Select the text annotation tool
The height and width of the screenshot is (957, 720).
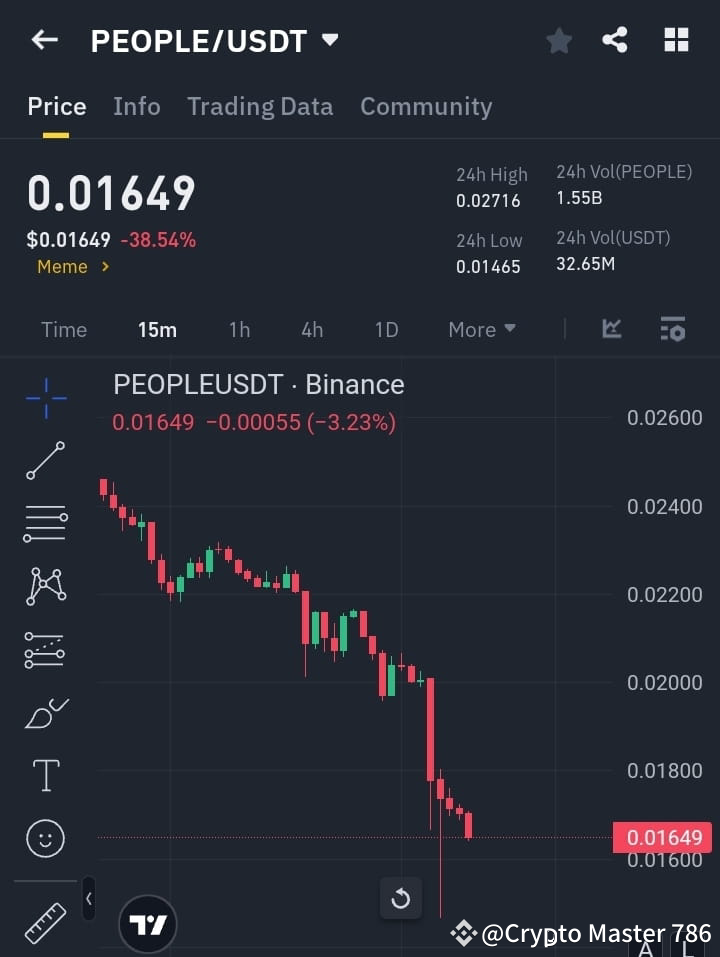(44, 775)
